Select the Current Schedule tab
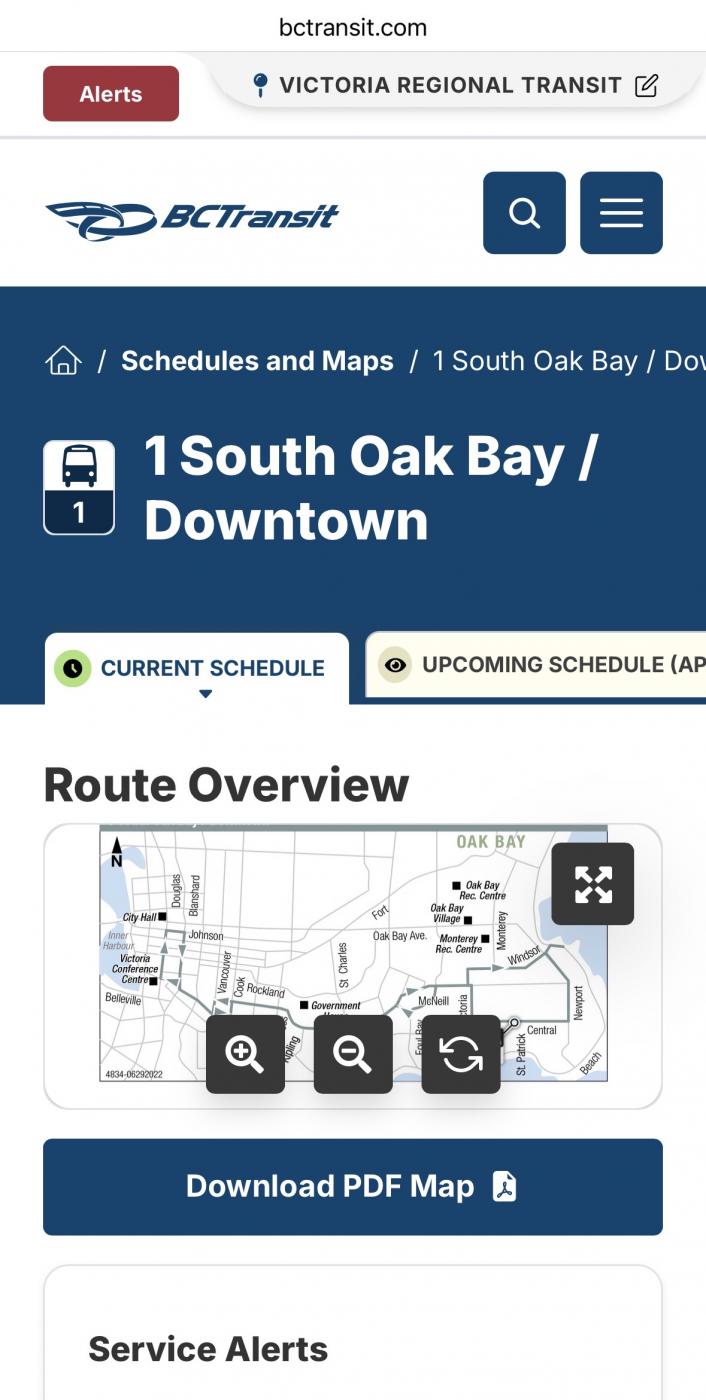 pos(197,668)
